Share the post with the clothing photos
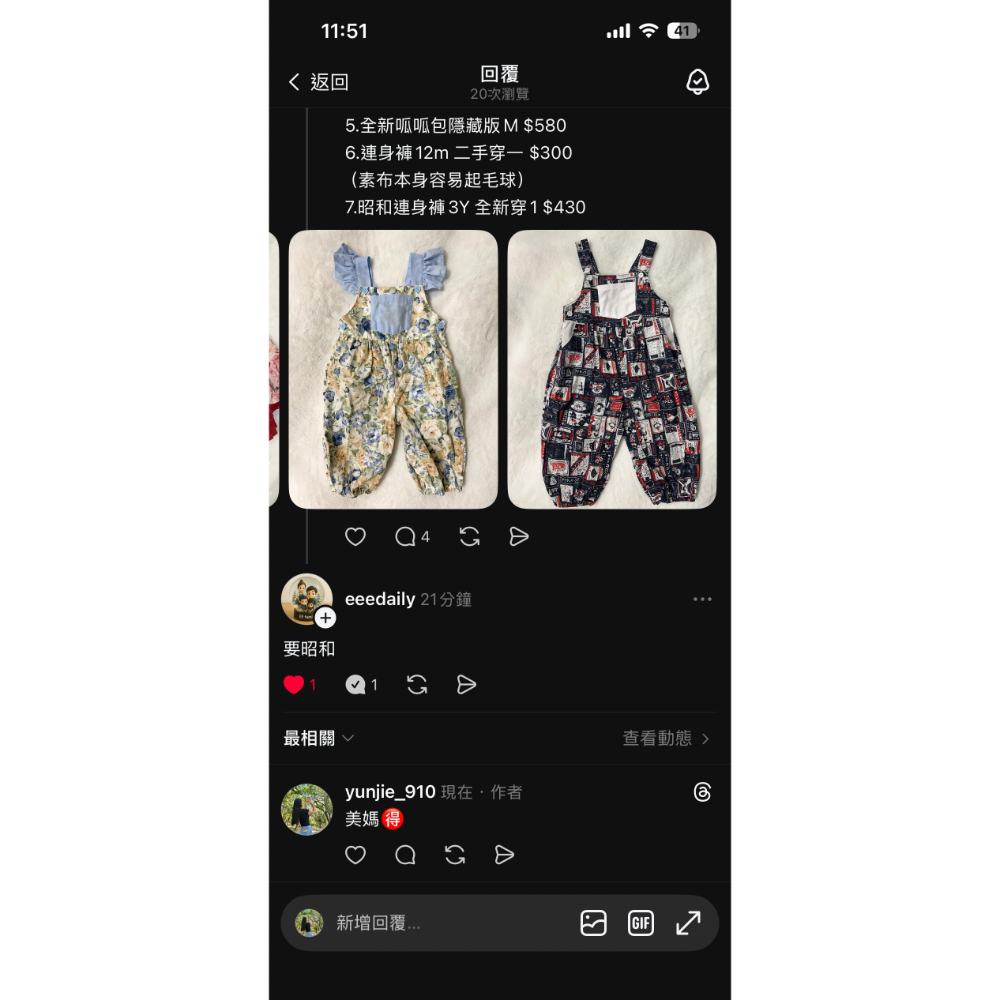This screenshot has height=1000, width=1000. click(x=519, y=537)
